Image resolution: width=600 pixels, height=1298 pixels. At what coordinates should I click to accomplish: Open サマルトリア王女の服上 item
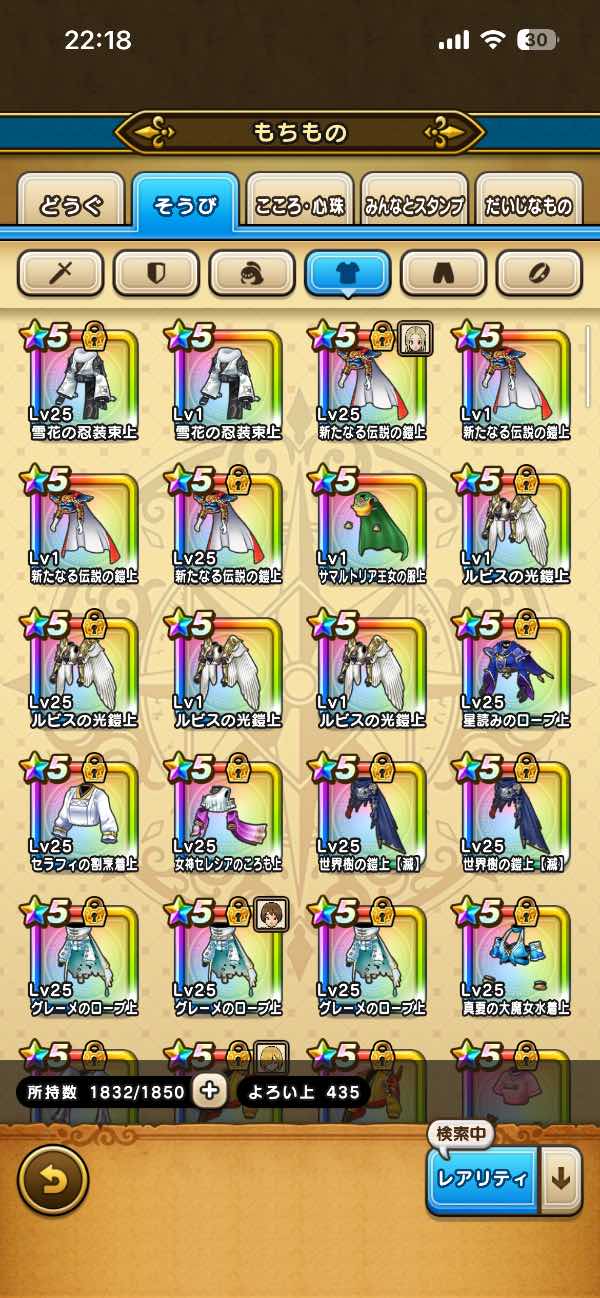click(x=371, y=529)
